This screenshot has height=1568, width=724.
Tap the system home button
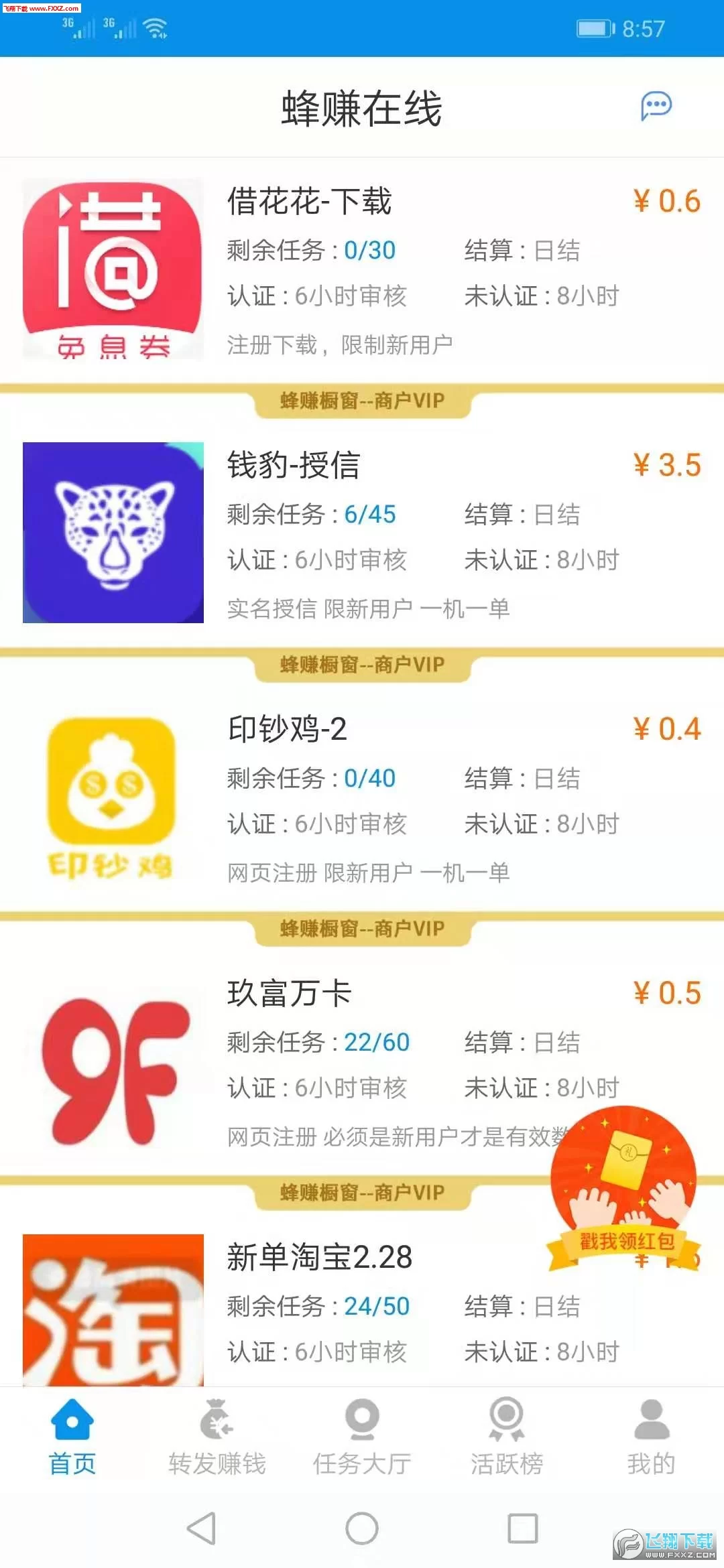pos(362,1528)
